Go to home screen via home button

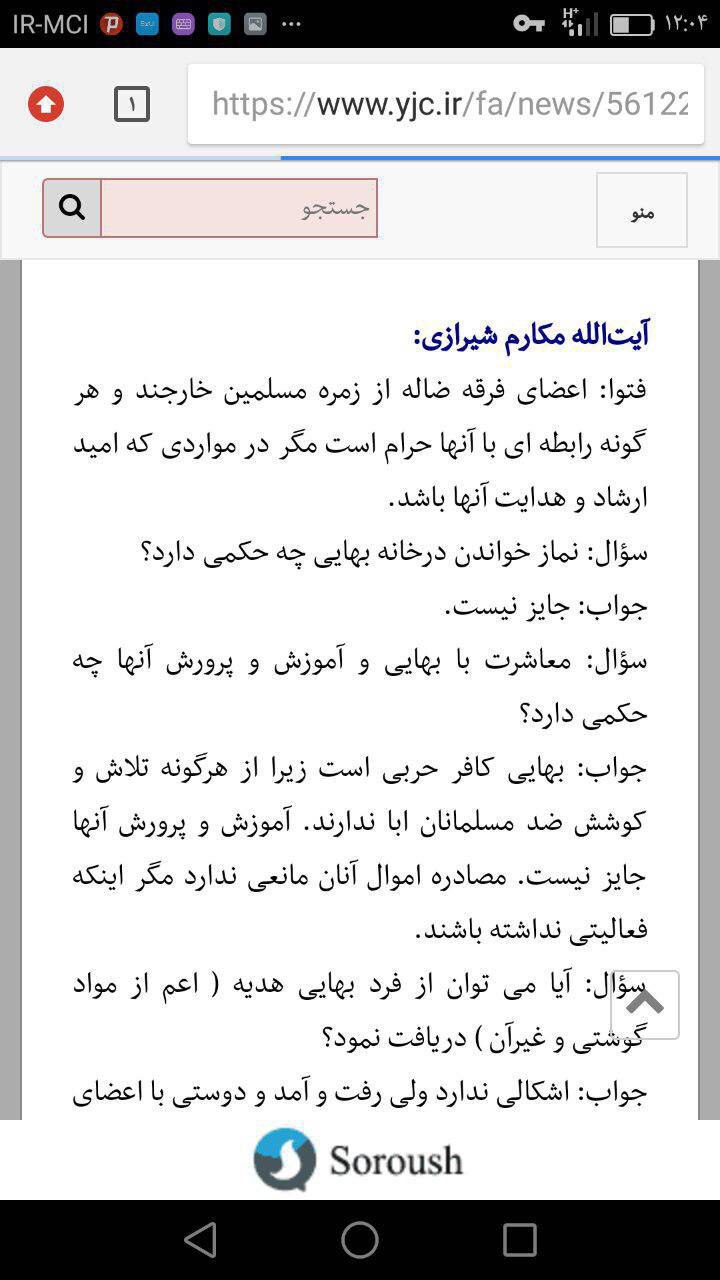click(360, 1240)
